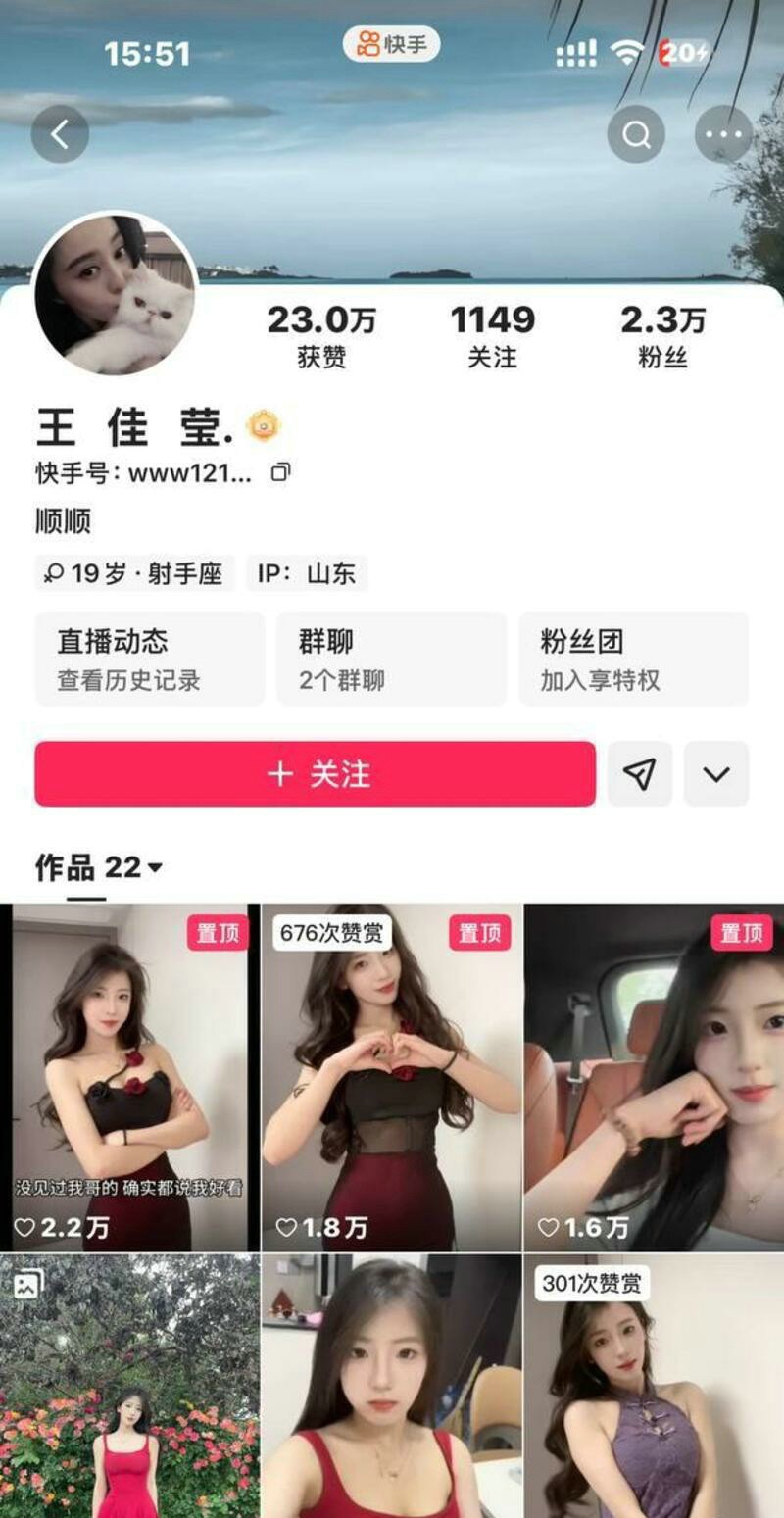Expand the down-arrow button beside follow
The height and width of the screenshot is (1518, 784).
(x=716, y=774)
